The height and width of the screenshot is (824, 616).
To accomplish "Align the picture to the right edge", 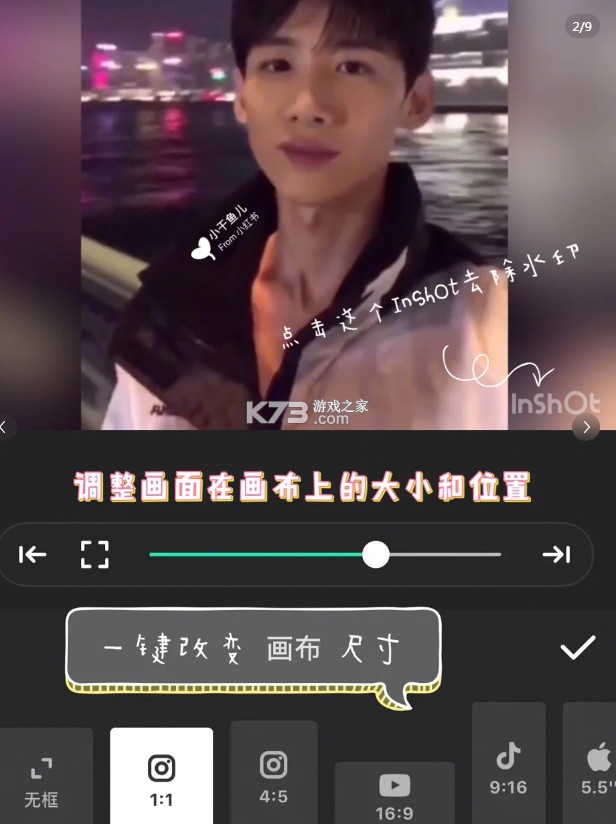I will [x=556, y=554].
